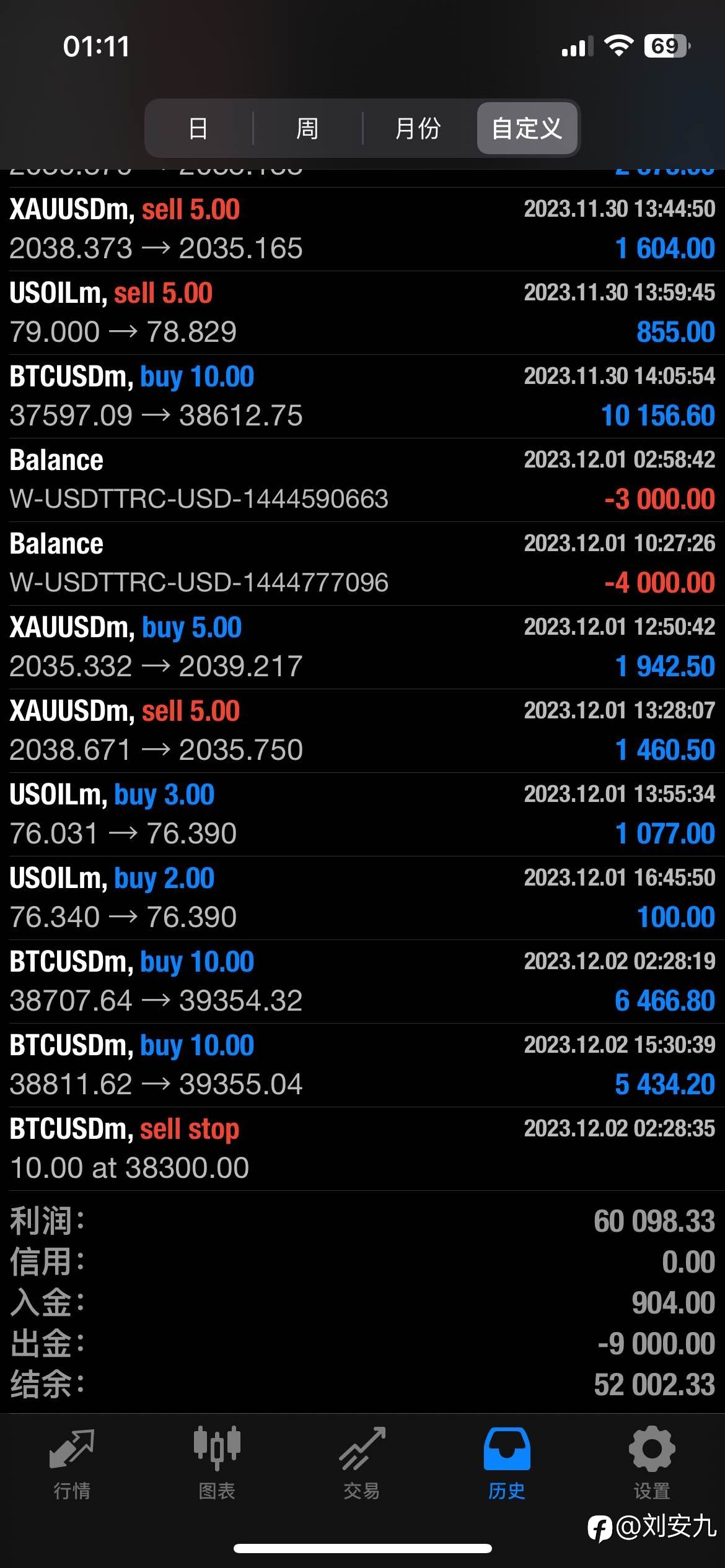Viewport: 725px width, 1568px height.
Task: Switch to the 日 period filter
Action: (198, 128)
